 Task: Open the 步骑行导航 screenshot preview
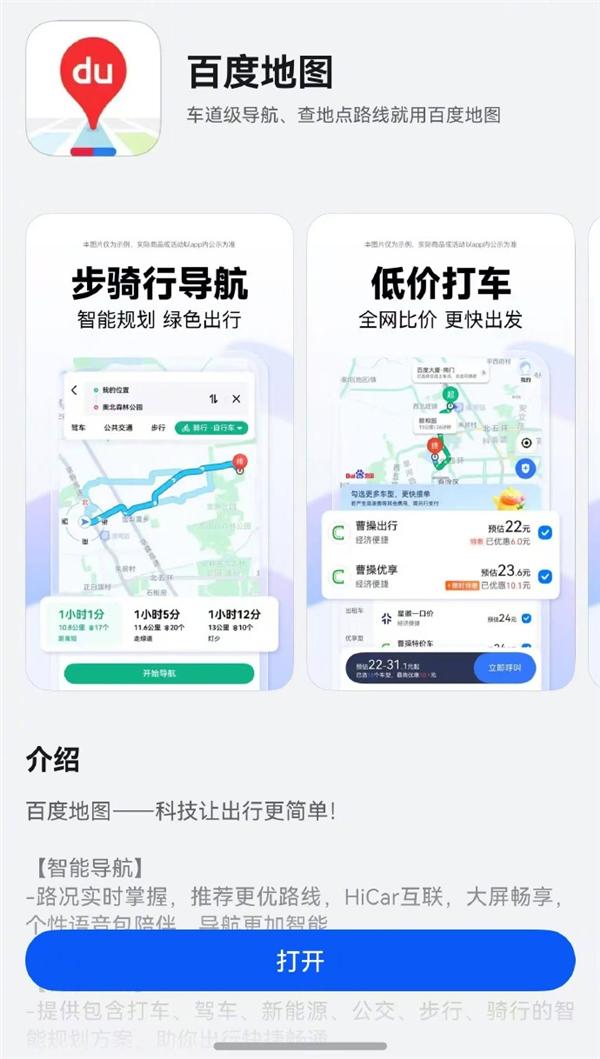[159, 452]
